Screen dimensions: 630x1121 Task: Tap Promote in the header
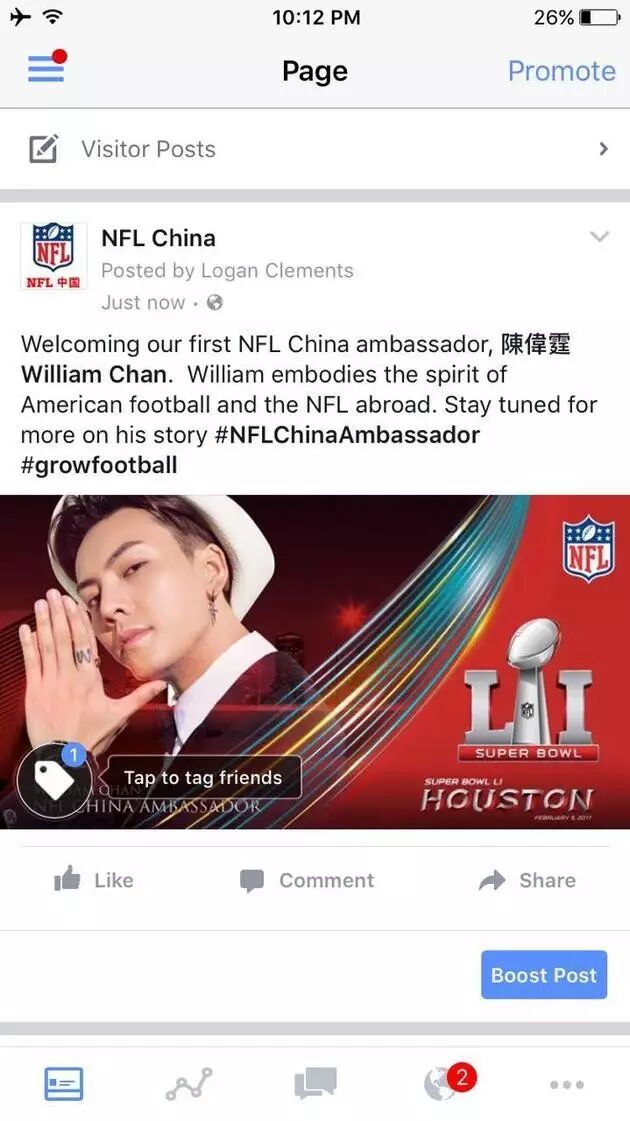point(561,71)
